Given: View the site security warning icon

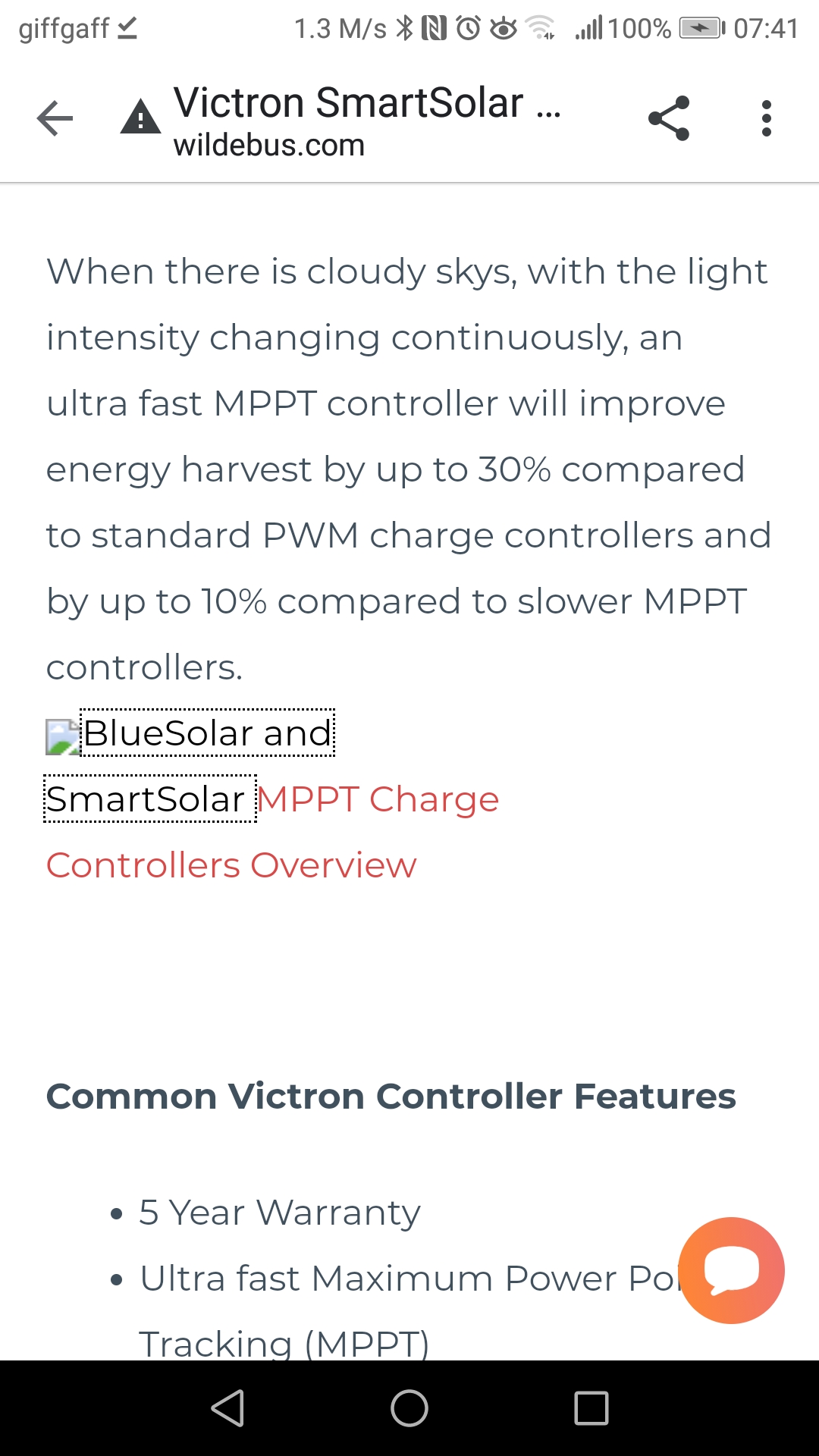Looking at the screenshot, I should coord(140,118).
